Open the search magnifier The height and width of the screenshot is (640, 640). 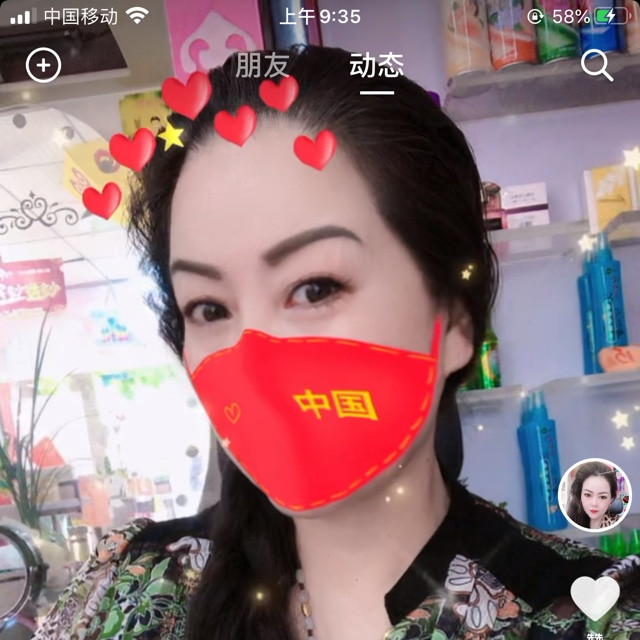(x=597, y=66)
